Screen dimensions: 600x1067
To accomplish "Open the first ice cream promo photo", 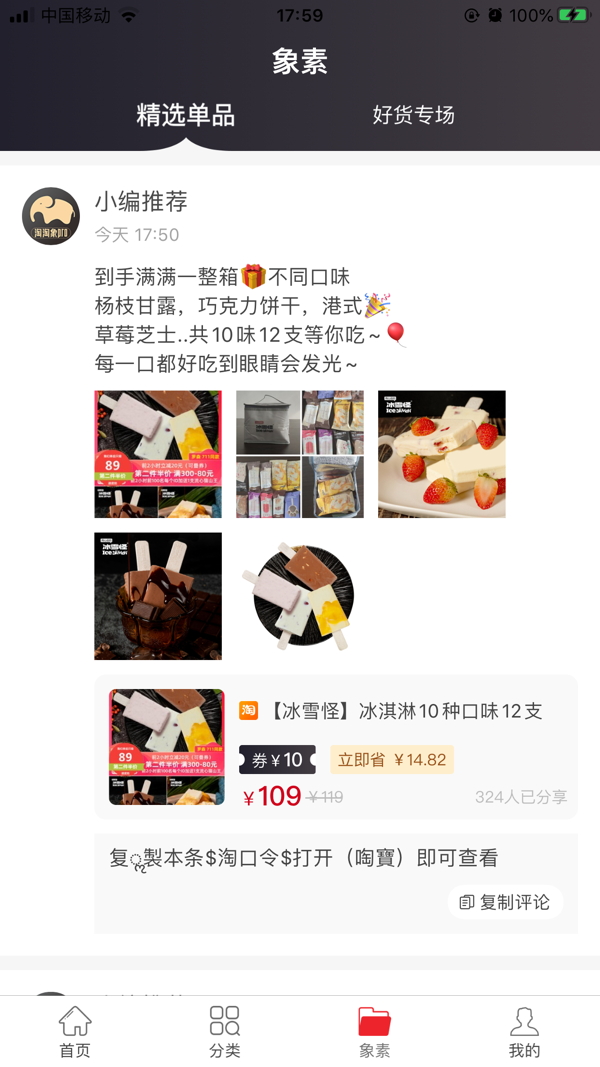I will click(x=158, y=454).
